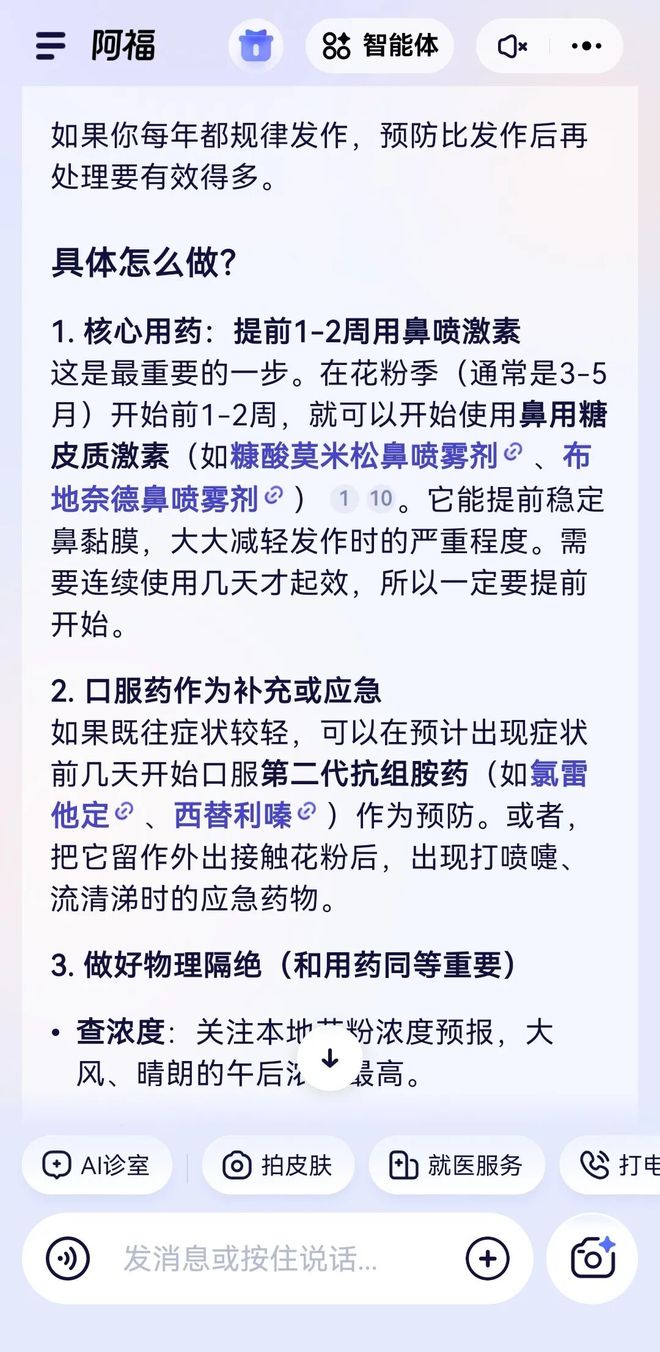Open the plus attachment button
The height and width of the screenshot is (1352, 660).
pyautogui.click(x=488, y=1258)
